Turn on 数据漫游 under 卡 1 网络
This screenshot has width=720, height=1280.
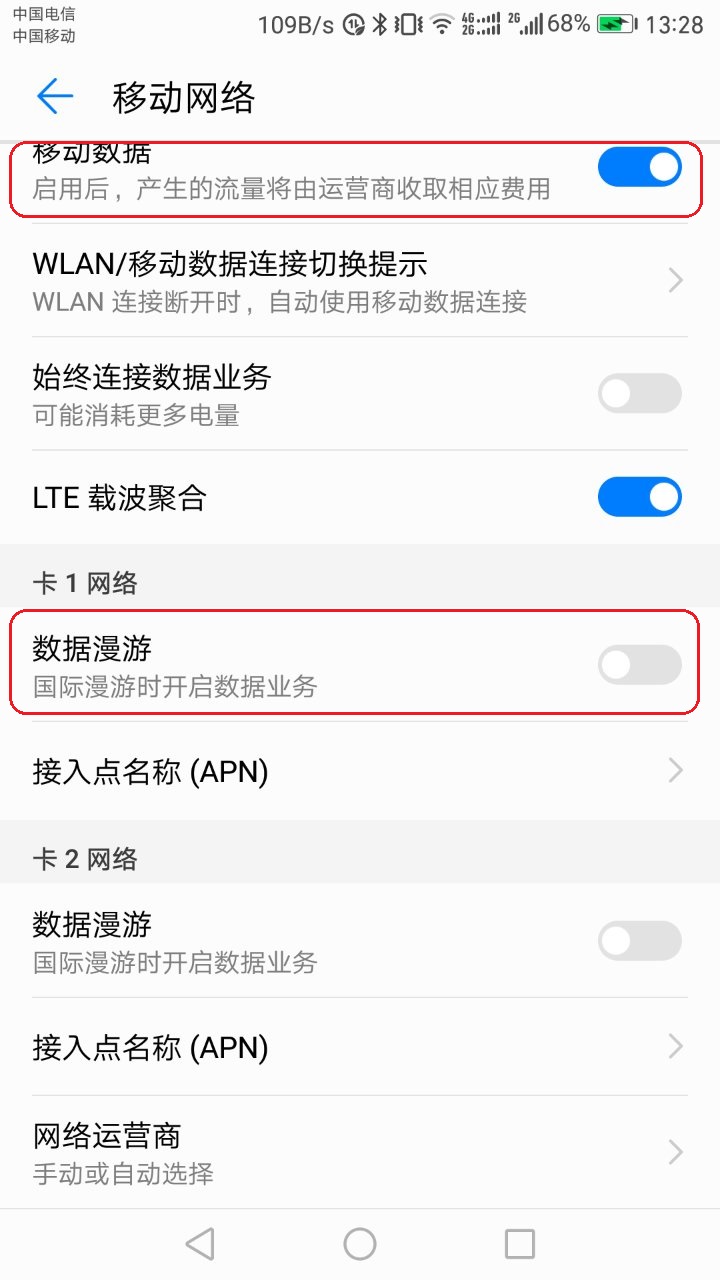[x=640, y=665]
